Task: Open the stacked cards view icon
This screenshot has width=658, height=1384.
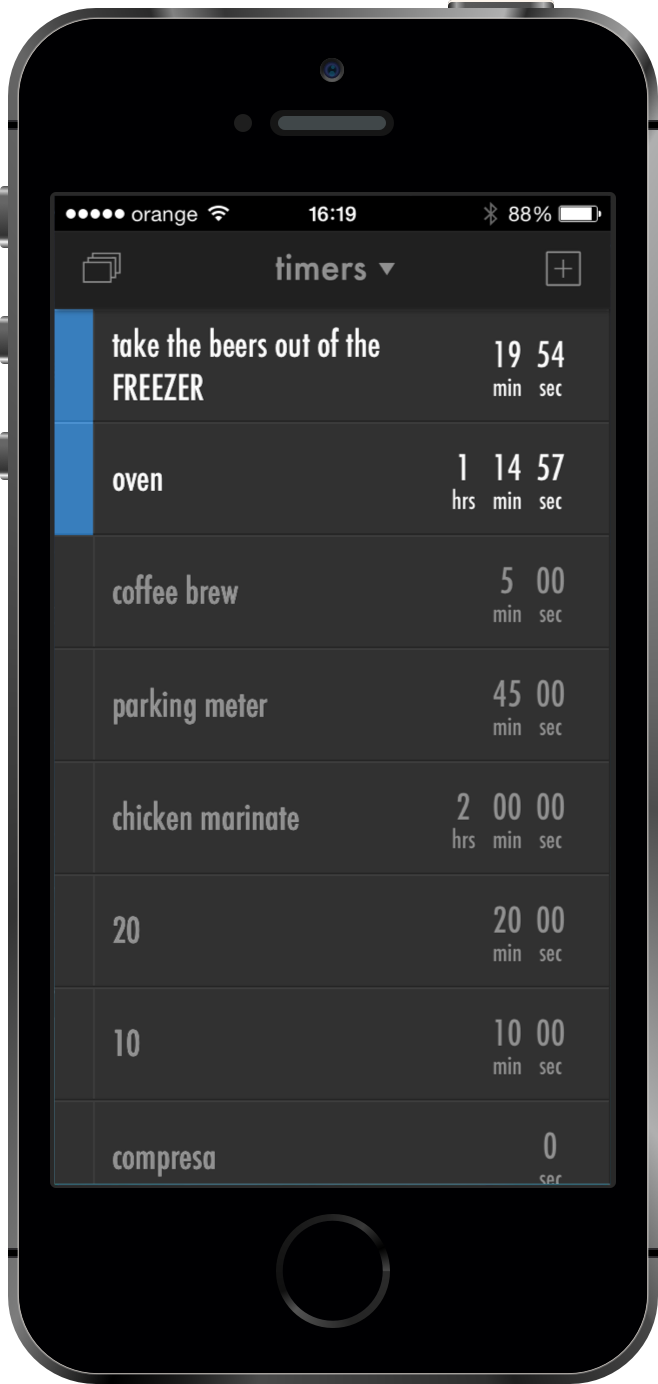Action: tap(101, 268)
